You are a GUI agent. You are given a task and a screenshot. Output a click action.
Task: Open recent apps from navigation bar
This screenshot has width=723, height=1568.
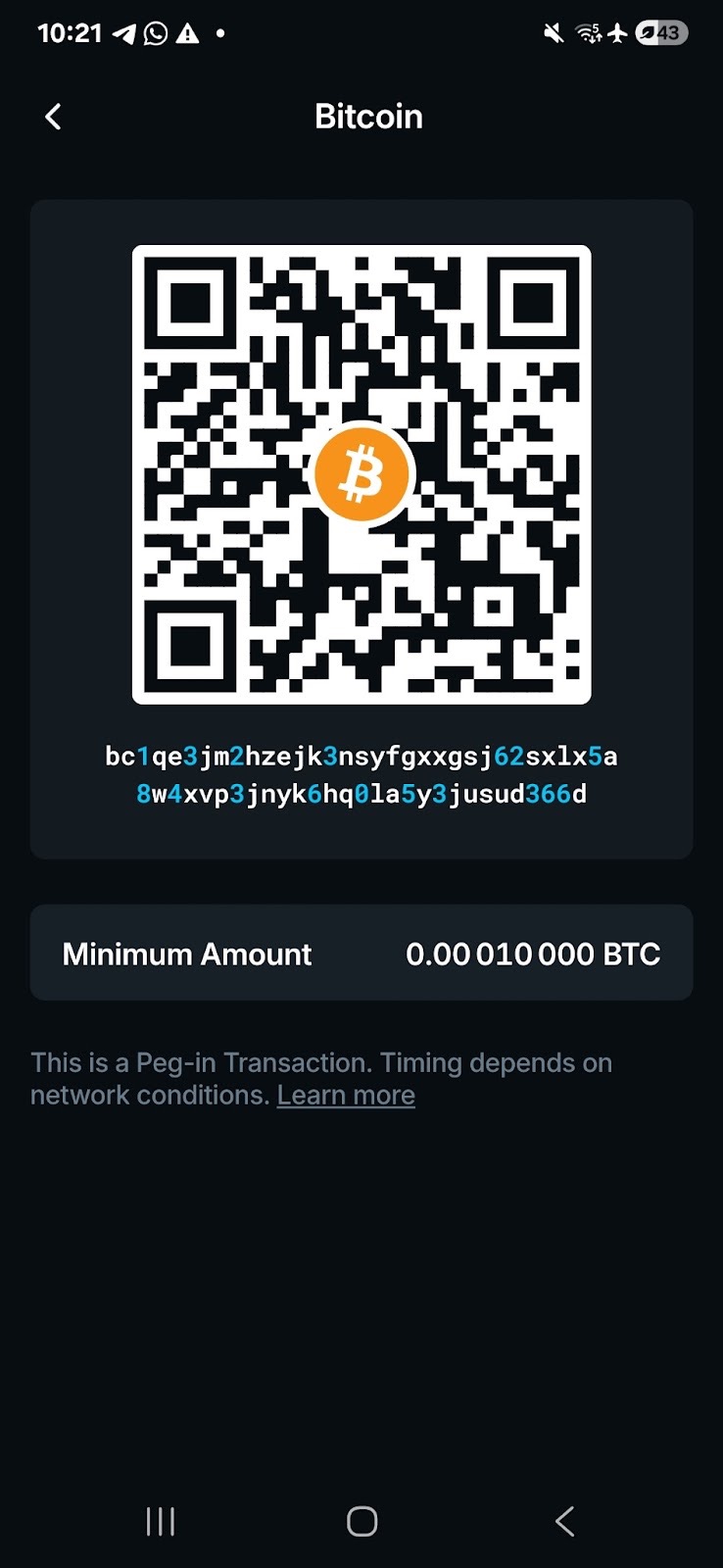click(161, 1521)
